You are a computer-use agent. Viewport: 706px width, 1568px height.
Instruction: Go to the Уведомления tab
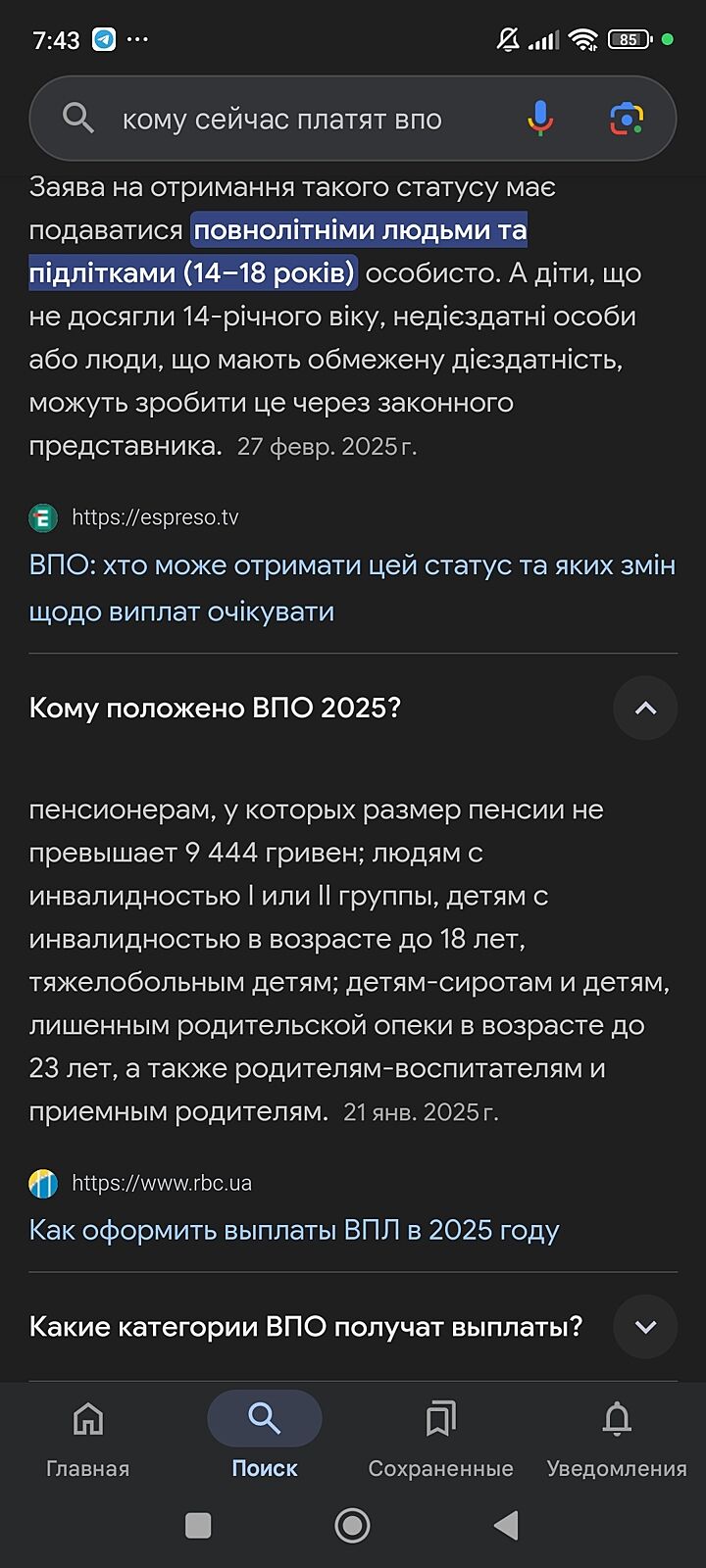tap(617, 1437)
